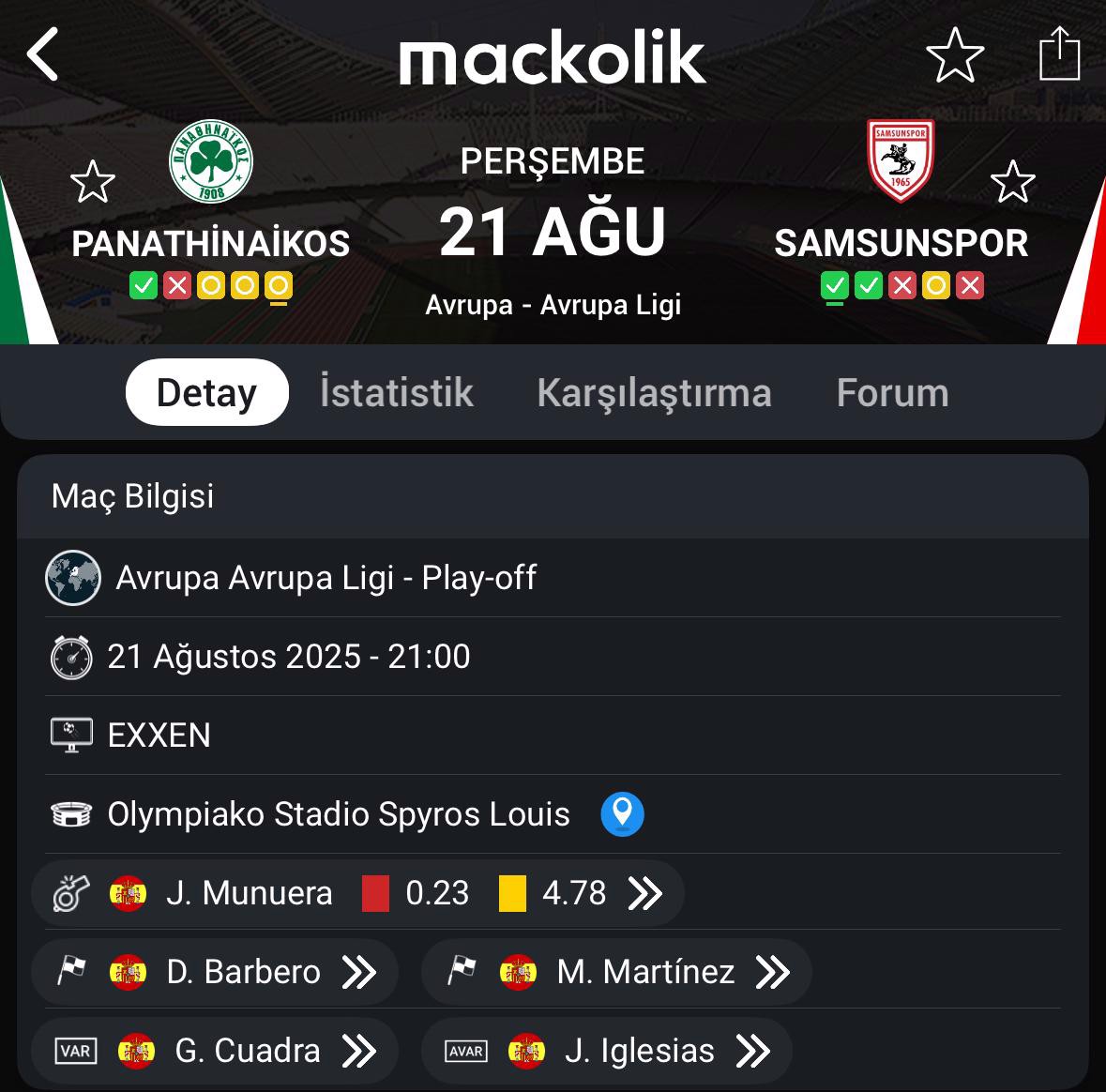Switch to the İstatistik tab

pyautogui.click(x=396, y=392)
